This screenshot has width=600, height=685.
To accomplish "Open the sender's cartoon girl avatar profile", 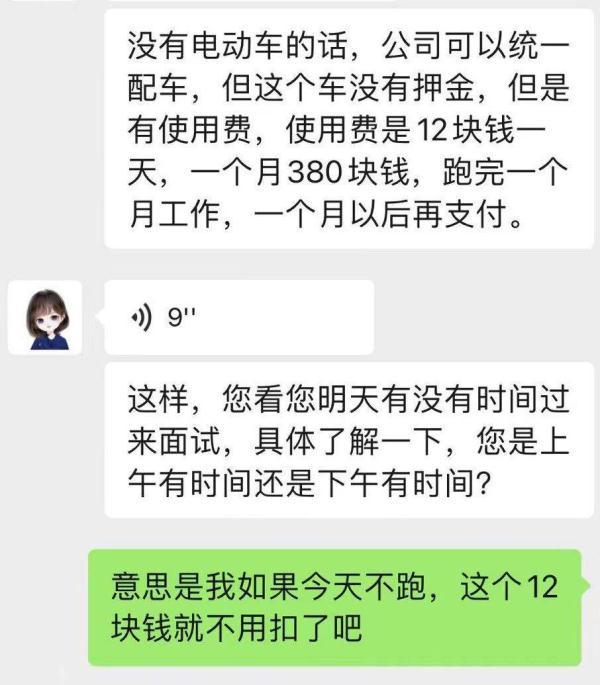I will coord(44,317).
